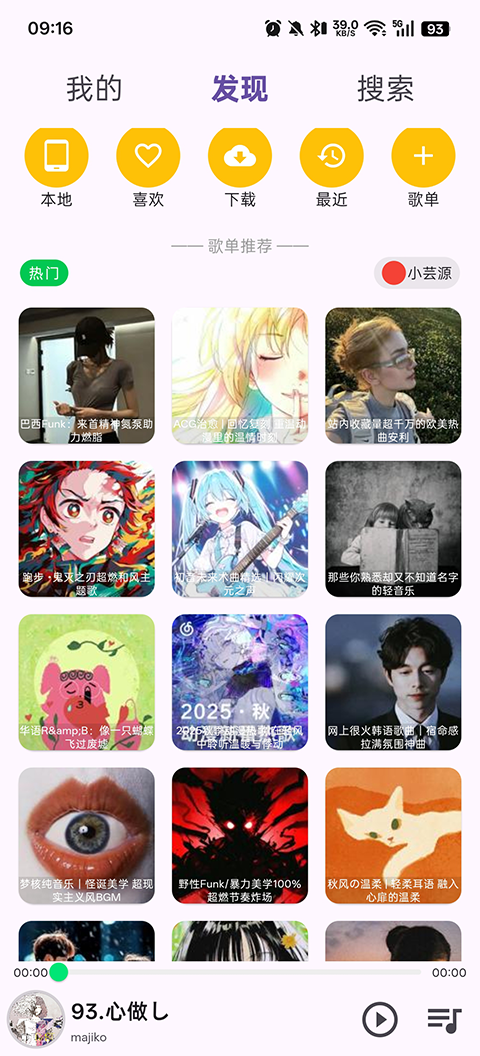Tap the 热门 category chip
This screenshot has height=1056, width=480.
point(44,273)
